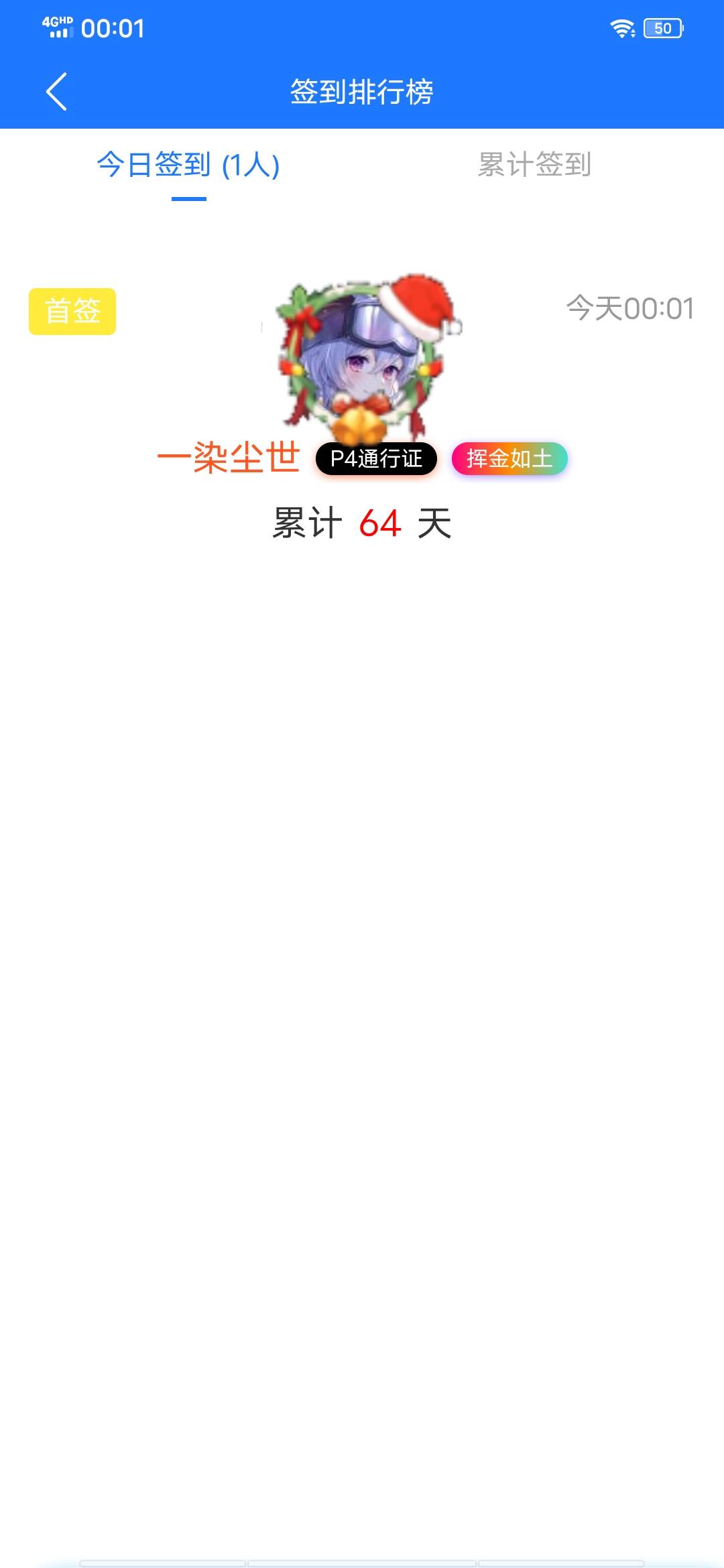Tap the username 一染尘世
This screenshot has height=1568, width=724.
click(x=228, y=458)
